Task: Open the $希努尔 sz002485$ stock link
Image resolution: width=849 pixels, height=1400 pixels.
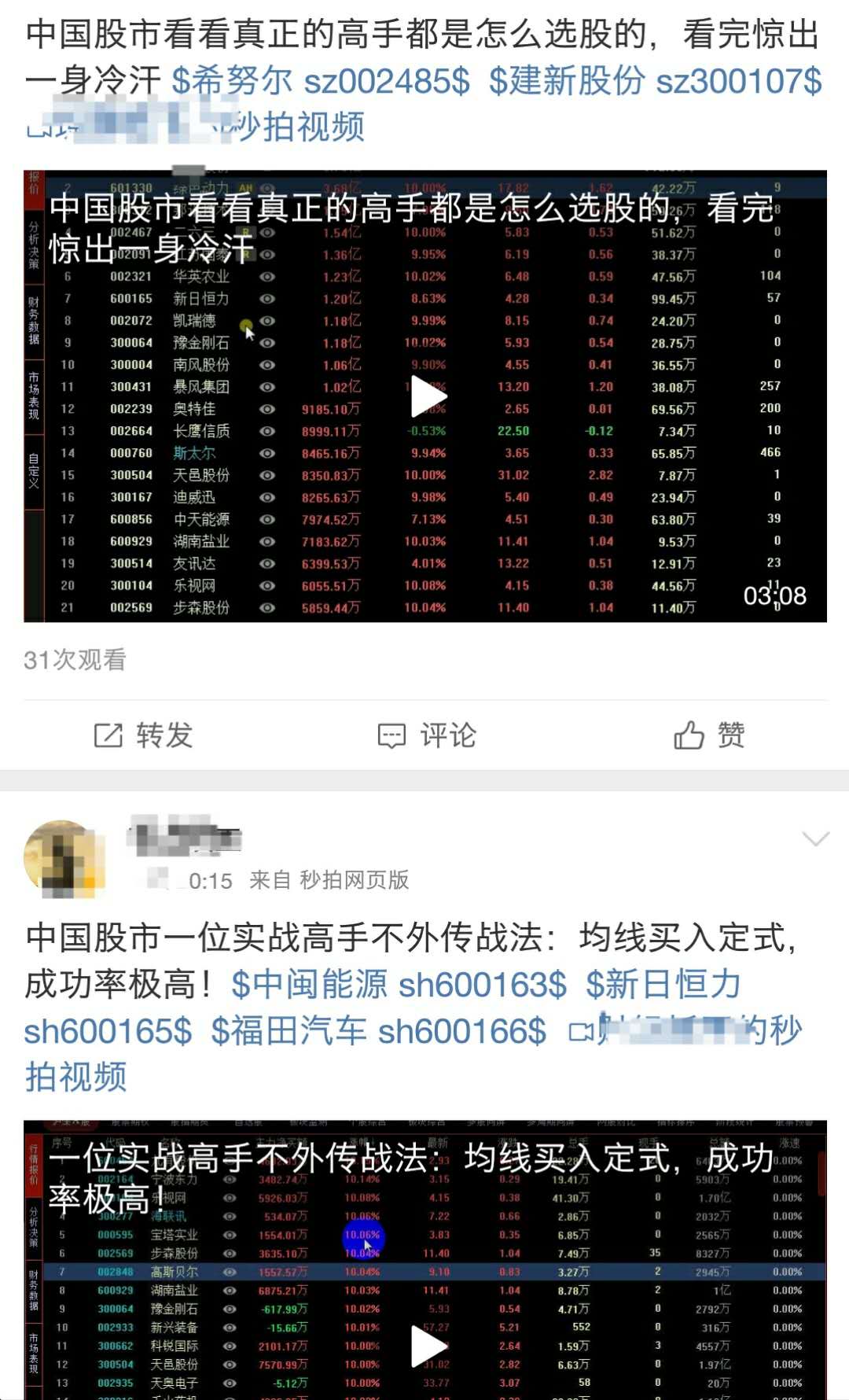Action: point(320,81)
